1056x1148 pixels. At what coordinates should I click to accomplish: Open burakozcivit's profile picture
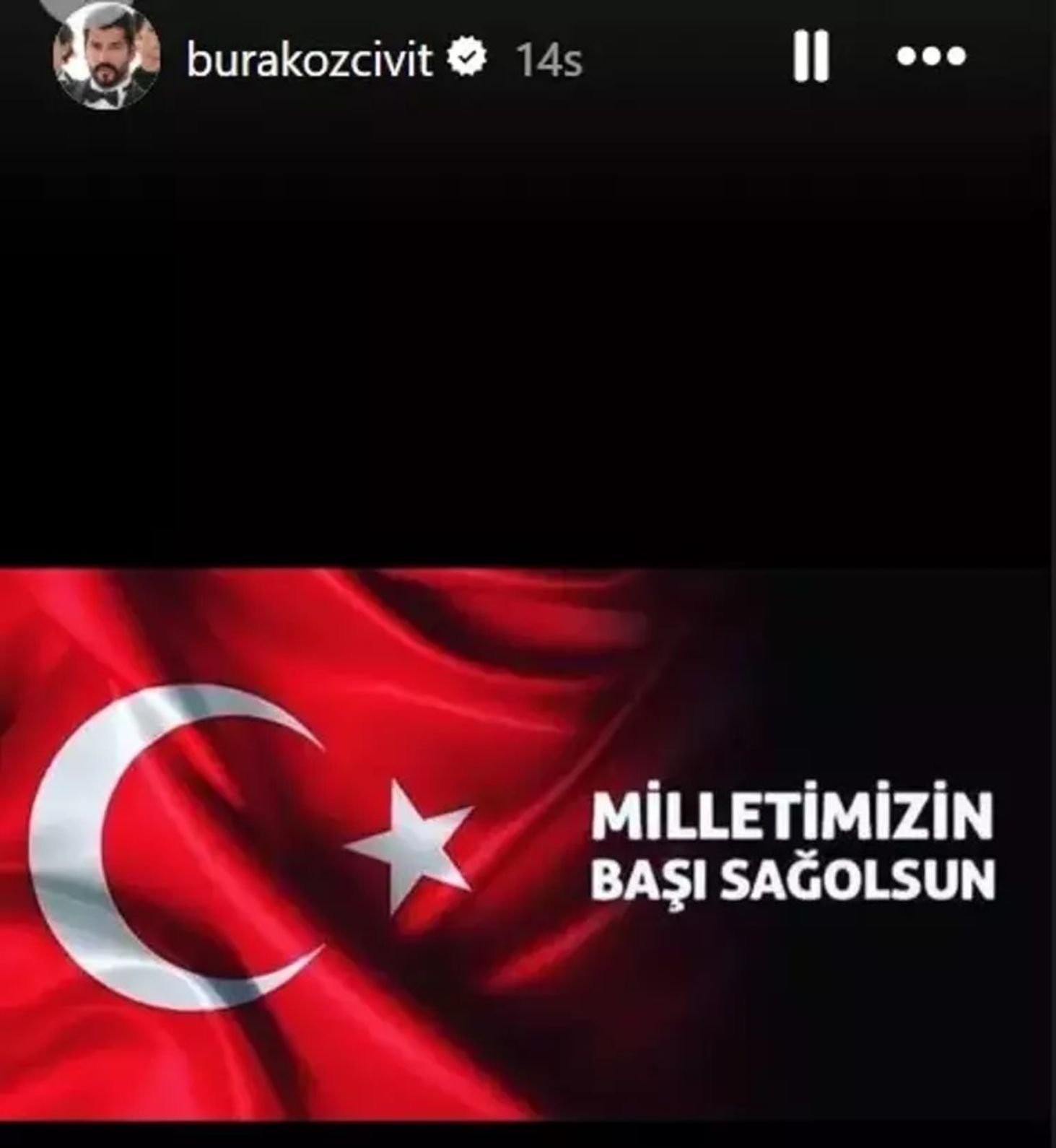(x=106, y=58)
